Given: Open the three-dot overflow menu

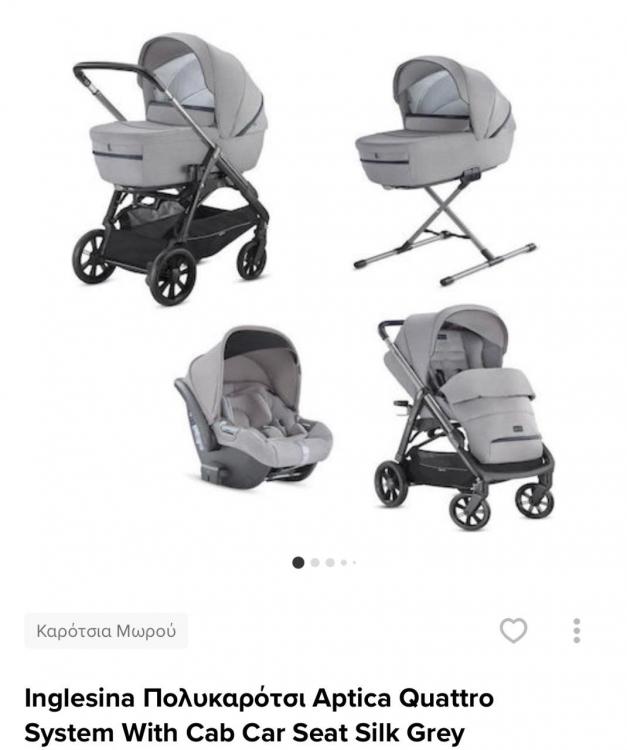Looking at the screenshot, I should click(x=577, y=630).
